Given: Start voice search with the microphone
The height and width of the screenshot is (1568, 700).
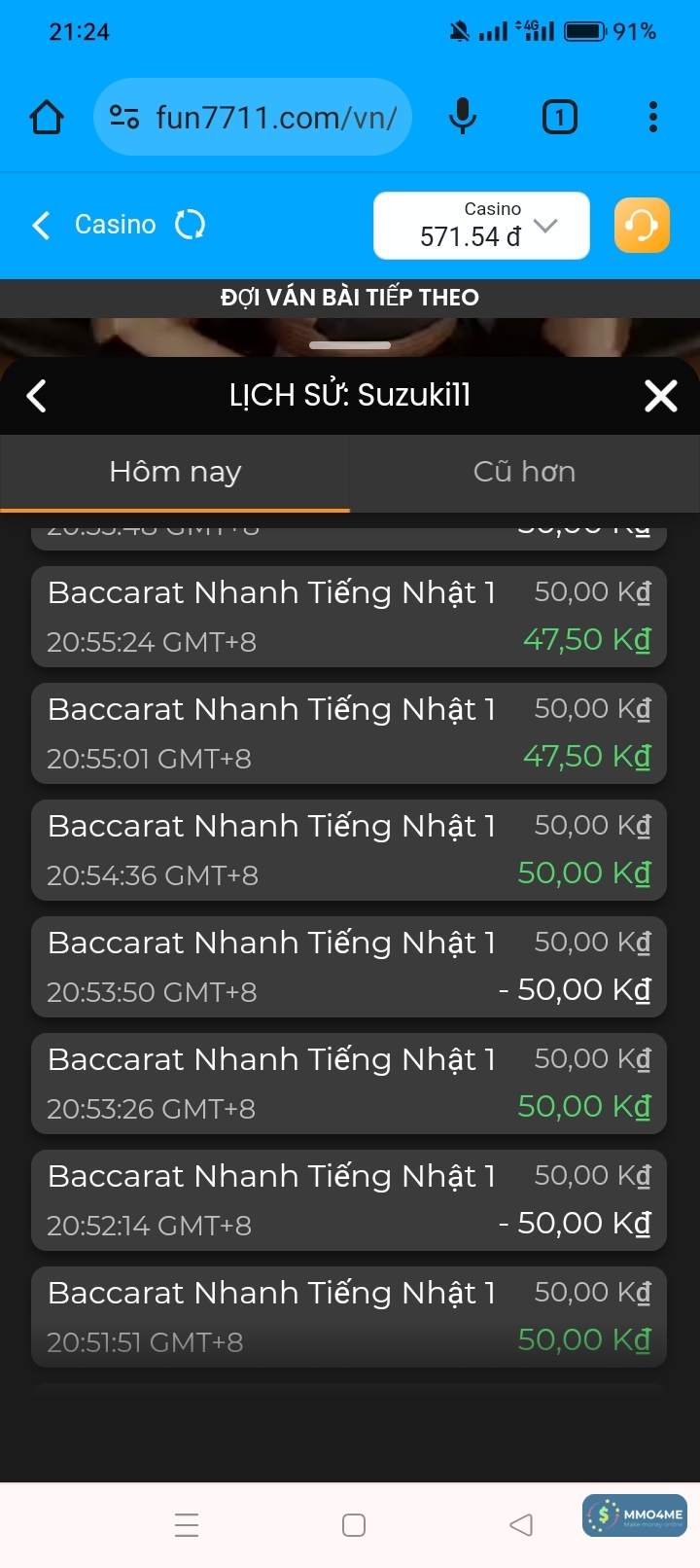Looking at the screenshot, I should (463, 118).
